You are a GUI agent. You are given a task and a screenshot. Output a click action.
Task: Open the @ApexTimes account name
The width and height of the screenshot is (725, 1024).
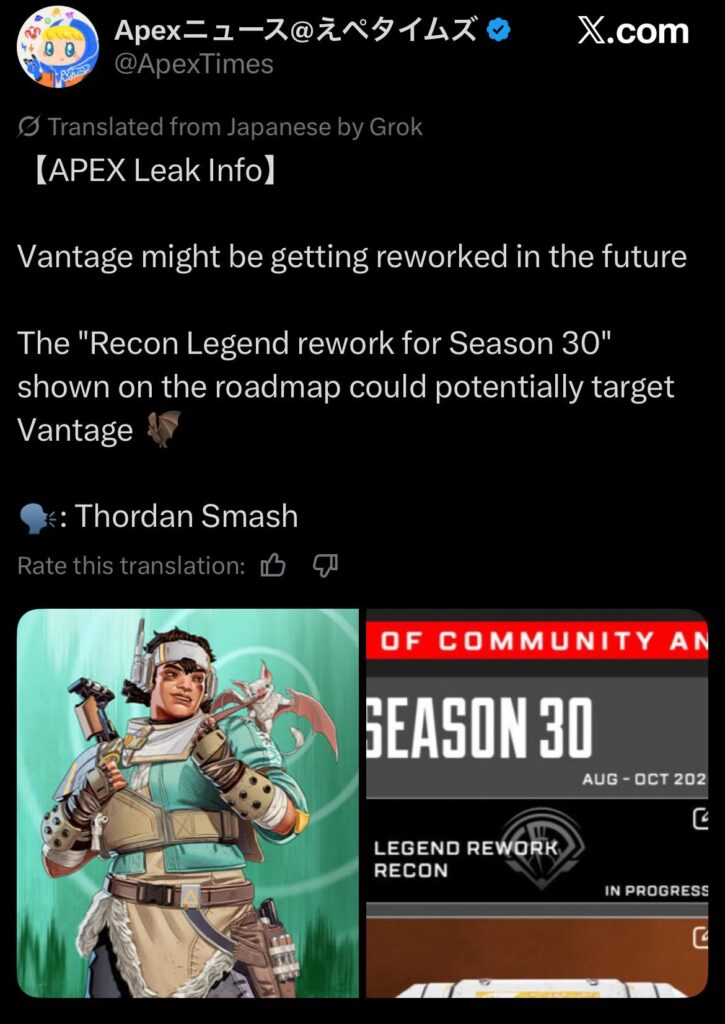(x=194, y=65)
